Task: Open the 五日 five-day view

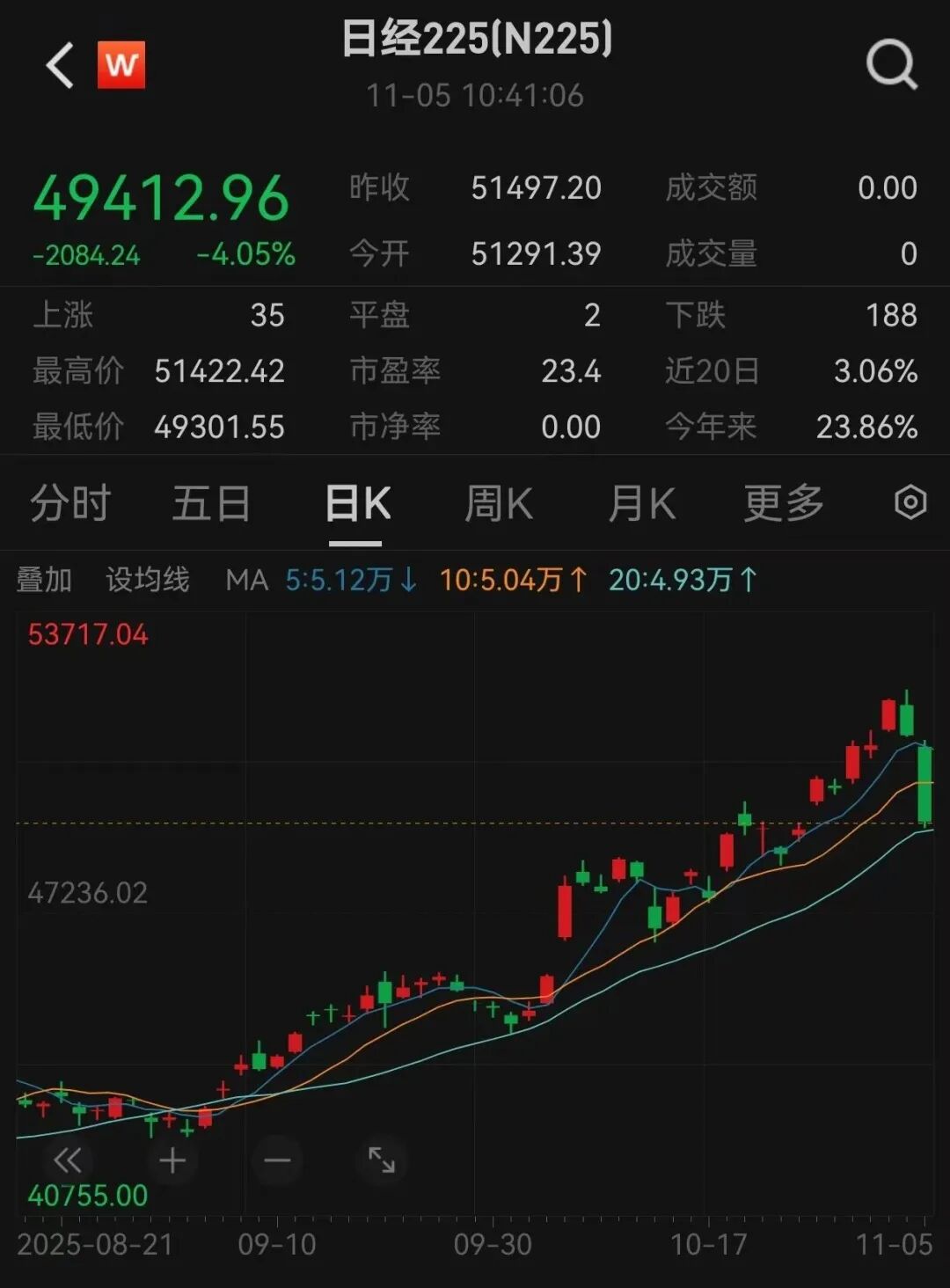Action: click(x=209, y=501)
